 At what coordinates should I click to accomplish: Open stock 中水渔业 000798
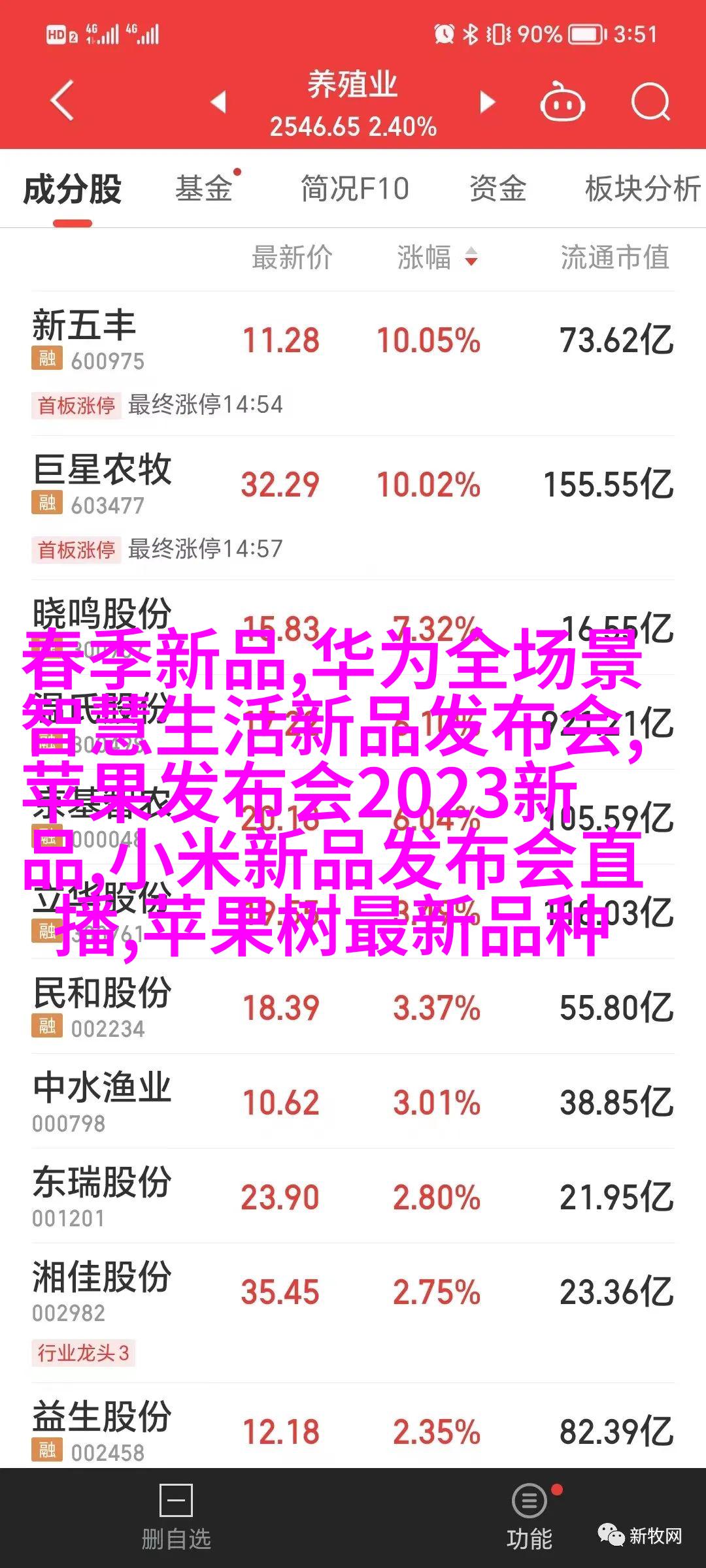coord(353,1101)
